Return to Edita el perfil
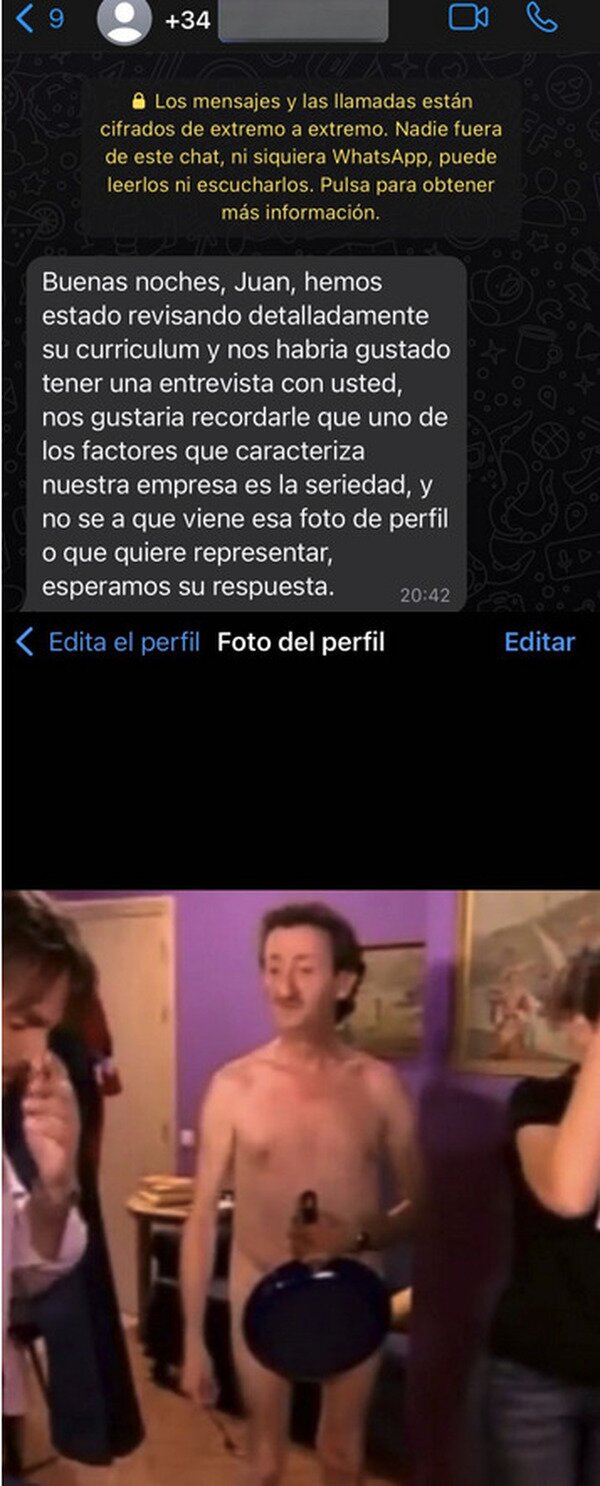The width and height of the screenshot is (600, 1486). tap(108, 642)
